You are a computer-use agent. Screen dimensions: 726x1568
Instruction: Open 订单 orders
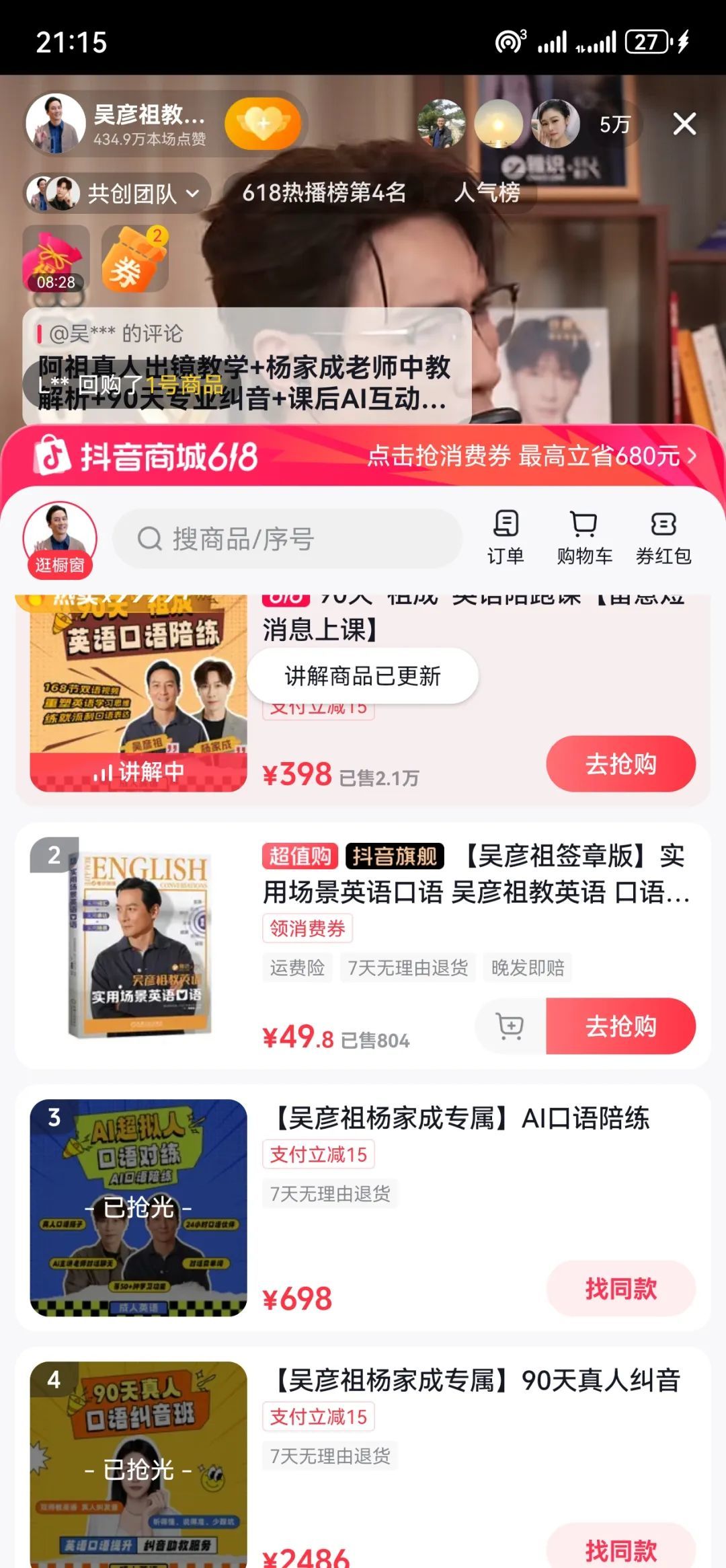(x=506, y=537)
